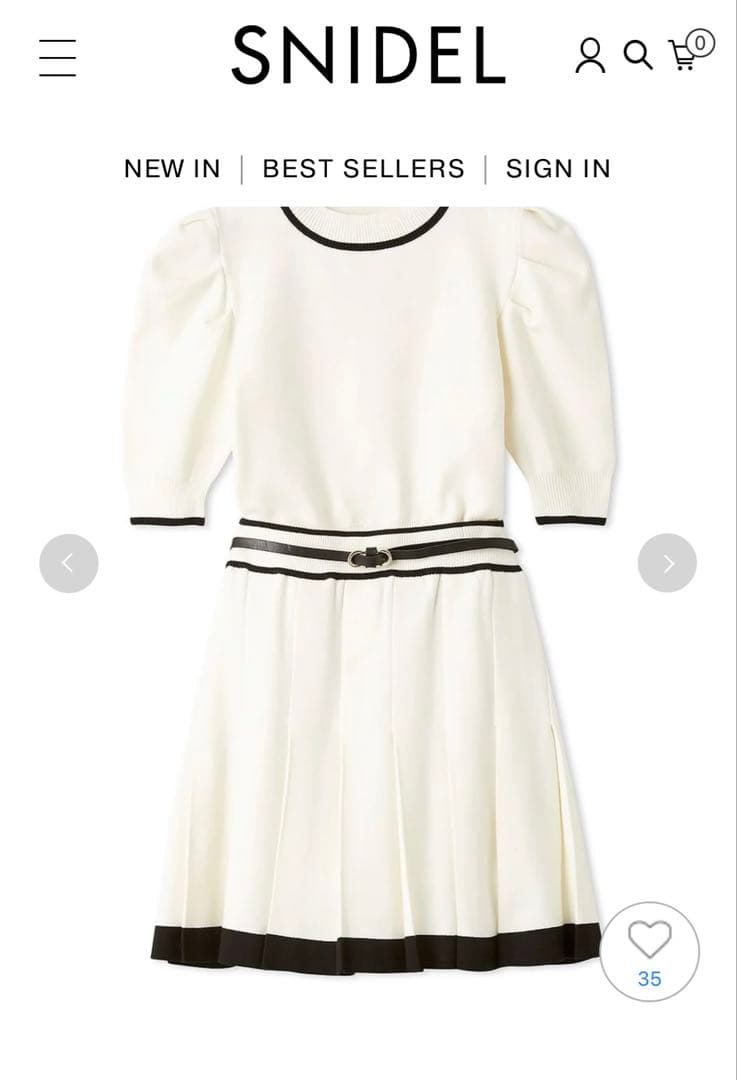Open the search magnifier
Viewport: 737px width, 1080px height.
637,55
